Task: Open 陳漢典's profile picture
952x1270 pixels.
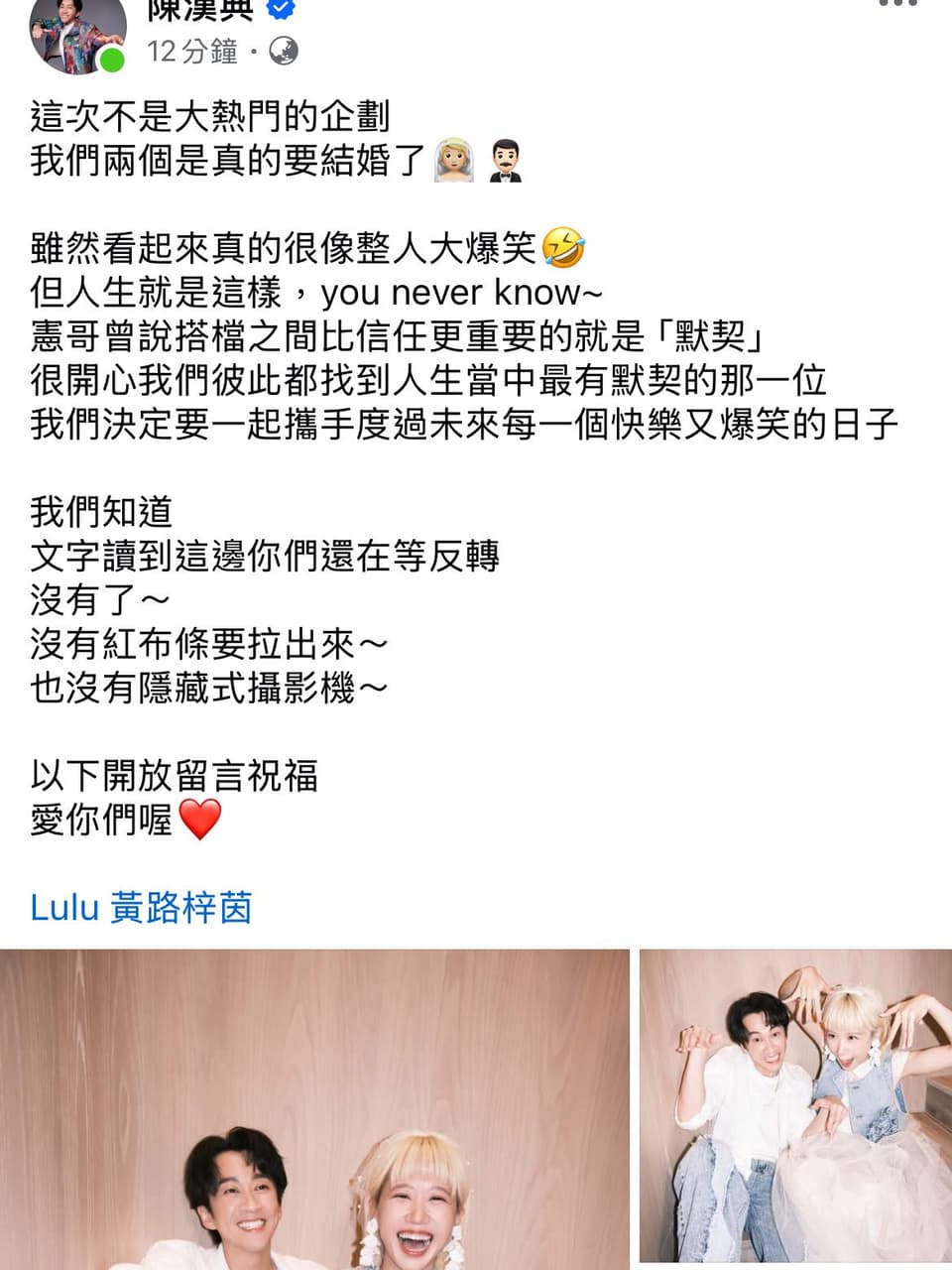Action: tap(79, 32)
